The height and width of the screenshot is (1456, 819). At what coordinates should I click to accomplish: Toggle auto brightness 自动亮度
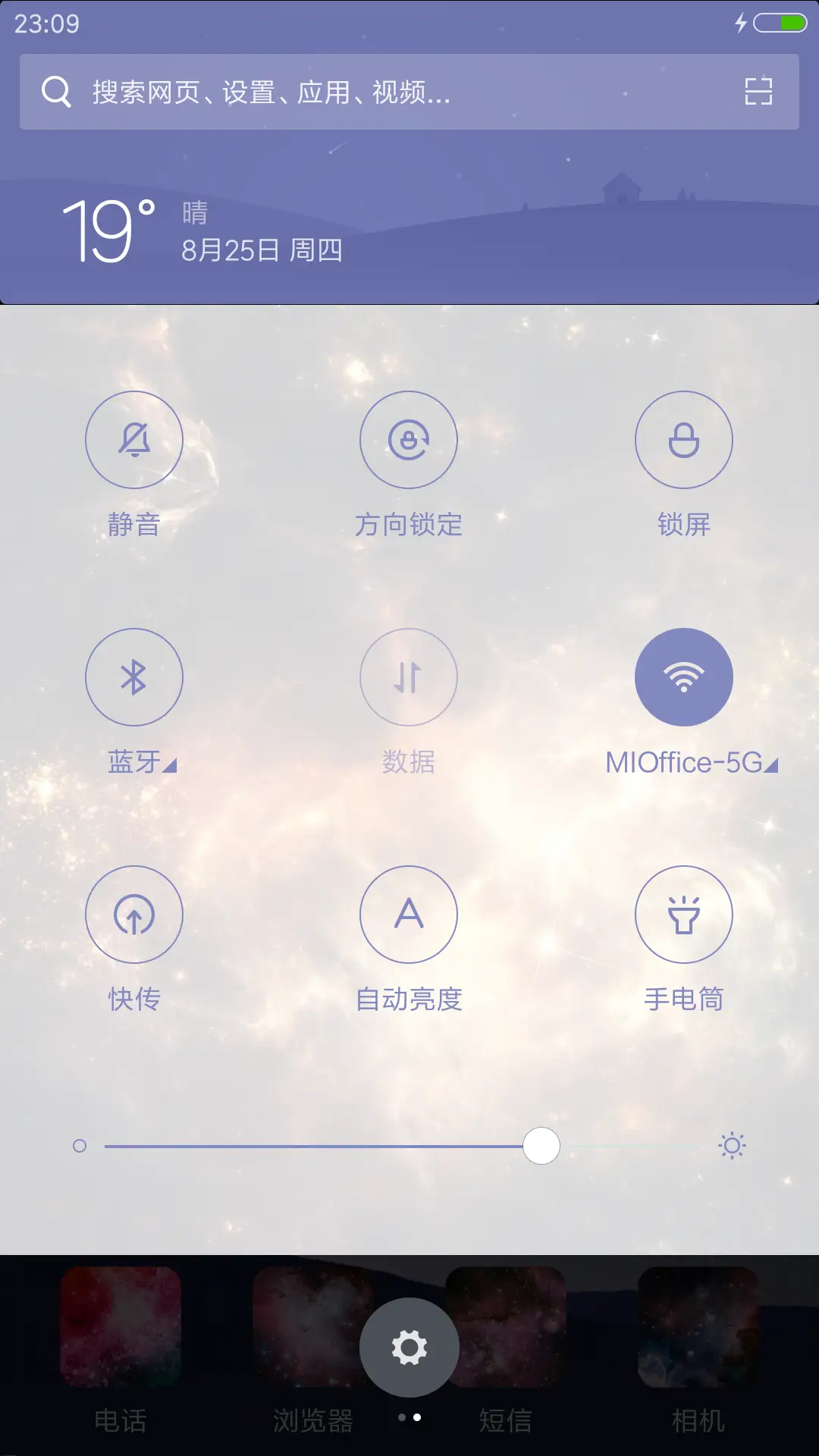click(409, 915)
